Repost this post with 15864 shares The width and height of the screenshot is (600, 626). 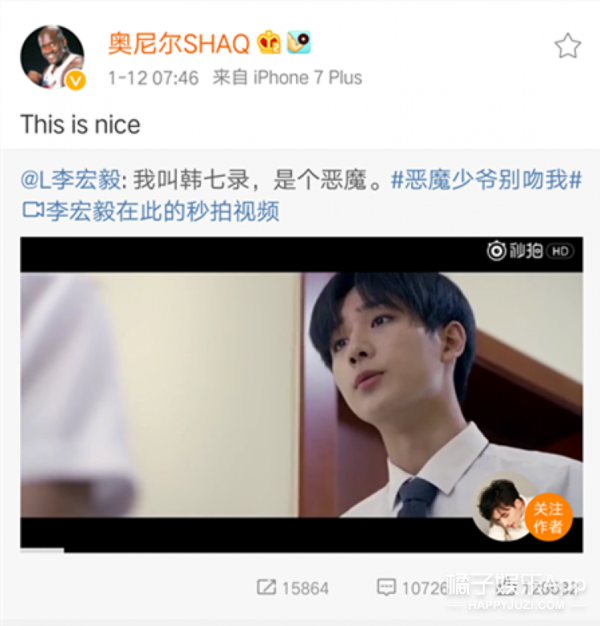292,588
